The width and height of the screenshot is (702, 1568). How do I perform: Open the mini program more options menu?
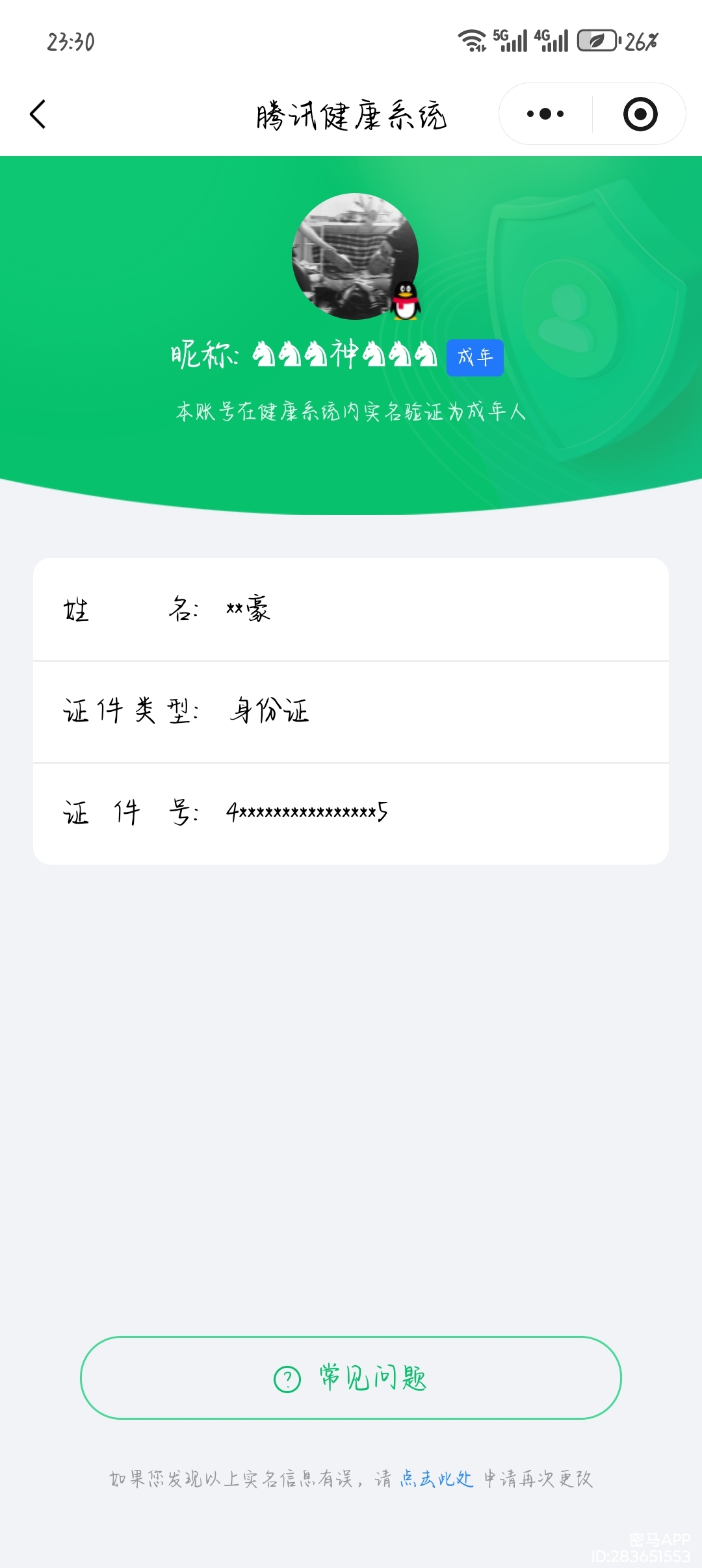pos(545,113)
